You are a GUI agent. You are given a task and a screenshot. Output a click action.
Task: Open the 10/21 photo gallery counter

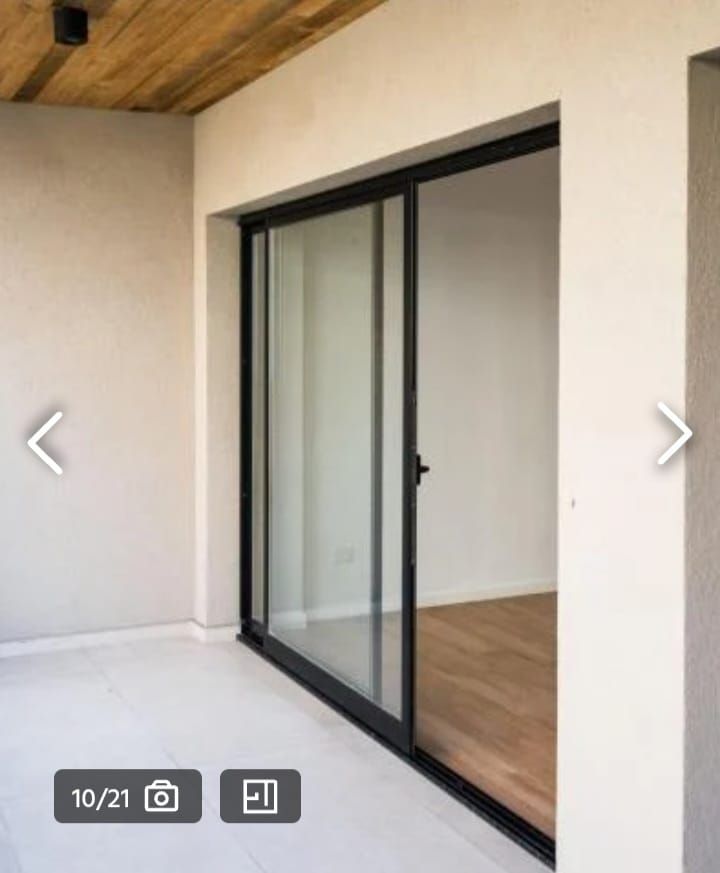[x=127, y=796]
